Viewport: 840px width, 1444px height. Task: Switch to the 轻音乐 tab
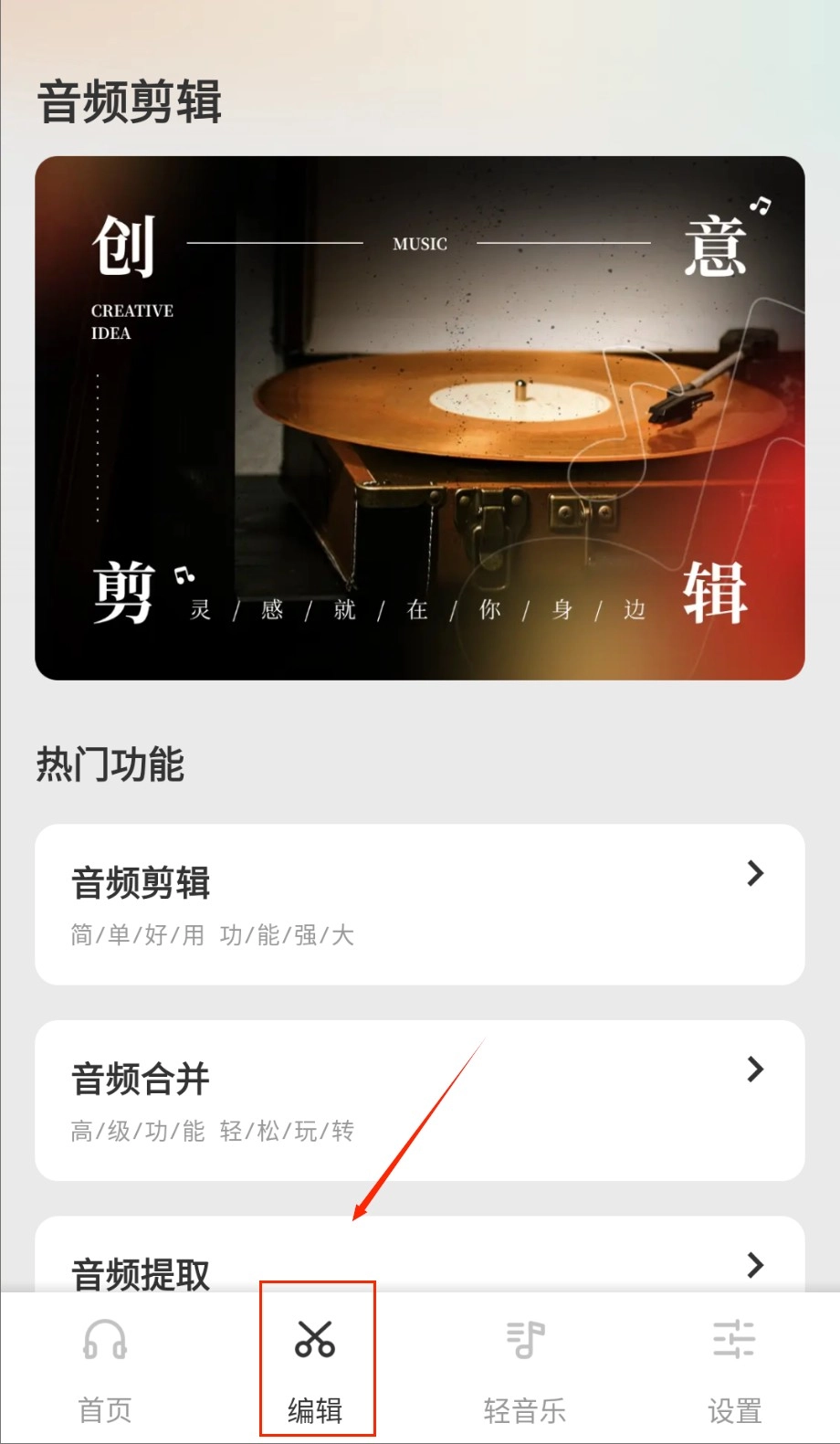[x=525, y=1367]
